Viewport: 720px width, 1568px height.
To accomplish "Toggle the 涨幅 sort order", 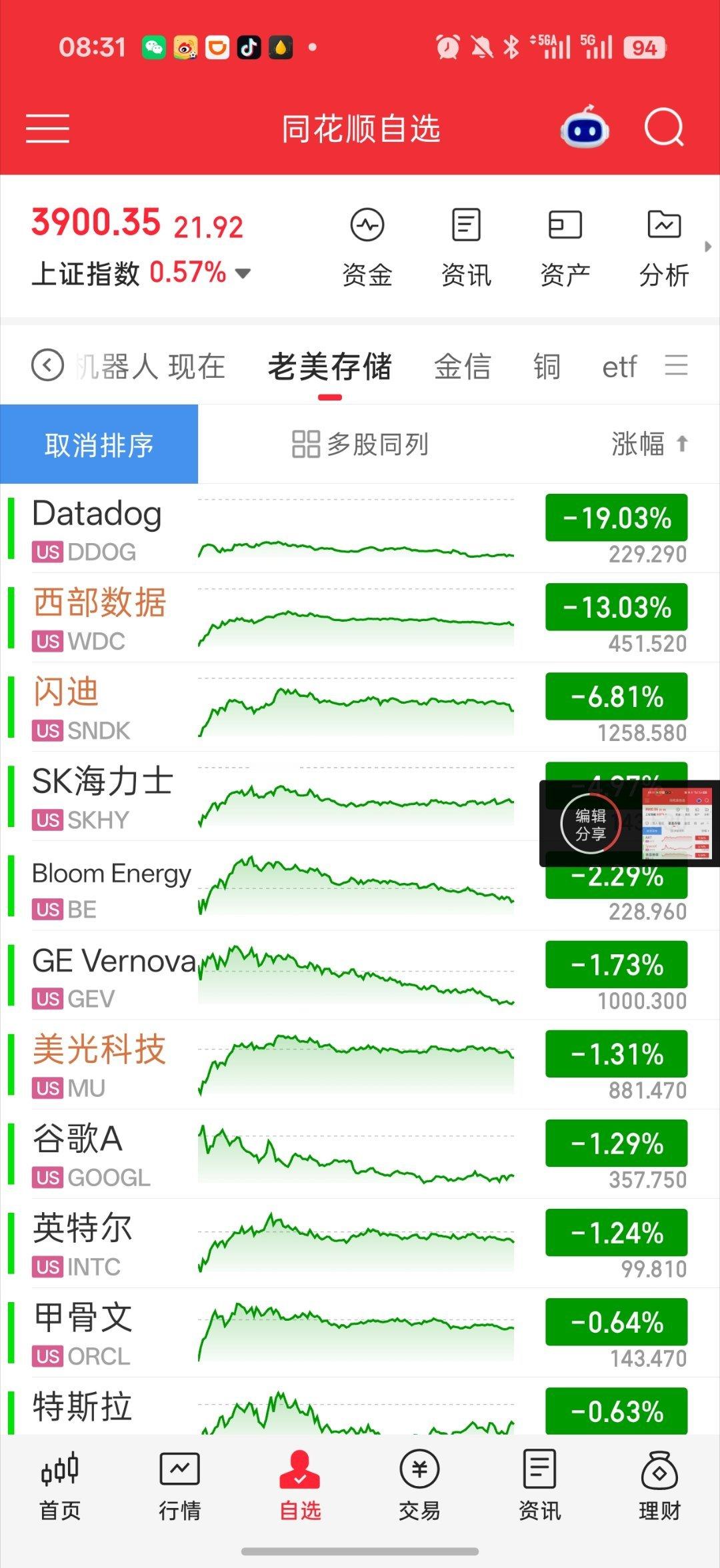I will pos(650,444).
